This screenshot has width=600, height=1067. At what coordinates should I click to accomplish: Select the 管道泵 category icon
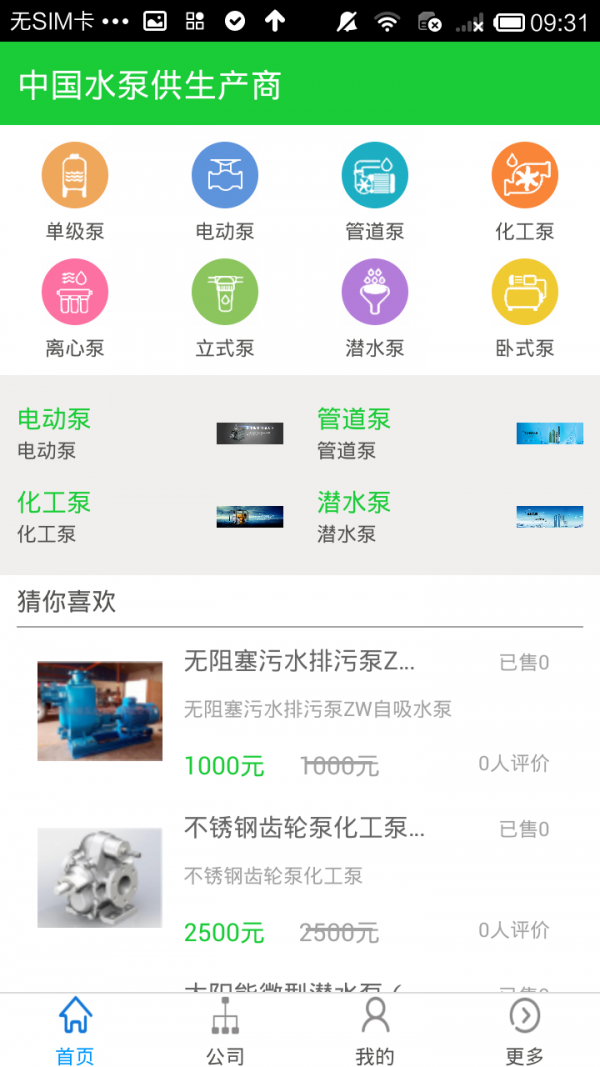[375, 176]
